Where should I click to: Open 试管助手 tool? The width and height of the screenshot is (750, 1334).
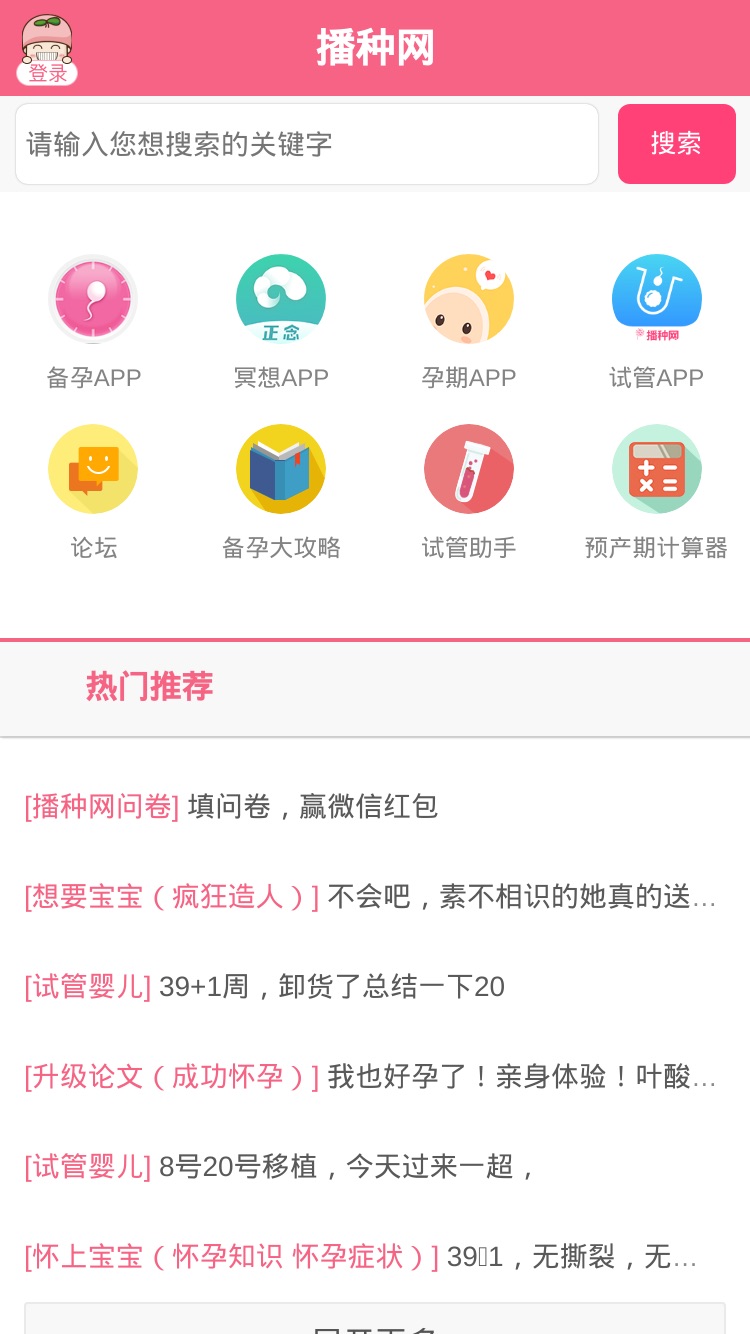click(469, 492)
